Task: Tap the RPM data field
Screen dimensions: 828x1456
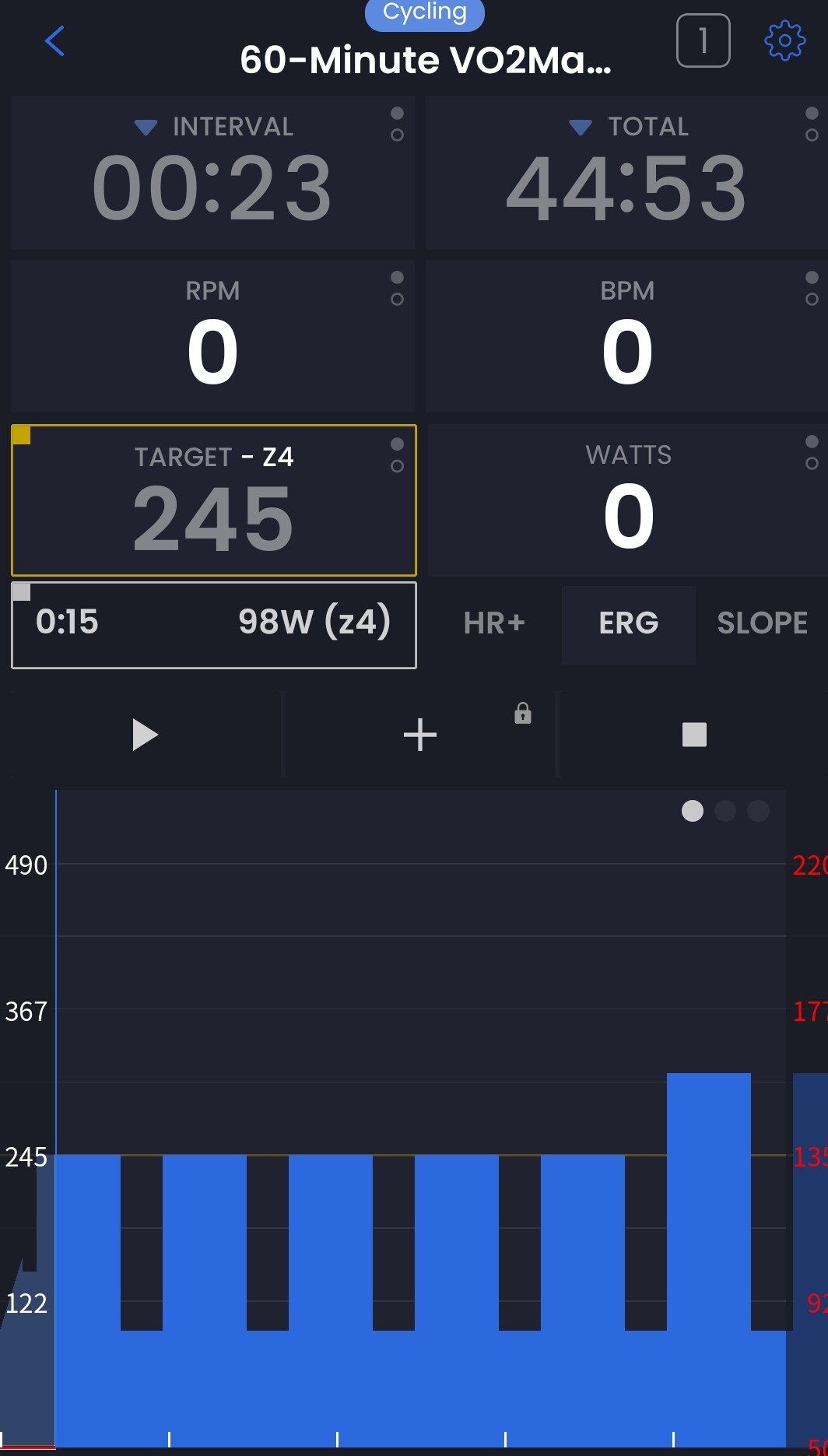Action: pos(213,336)
